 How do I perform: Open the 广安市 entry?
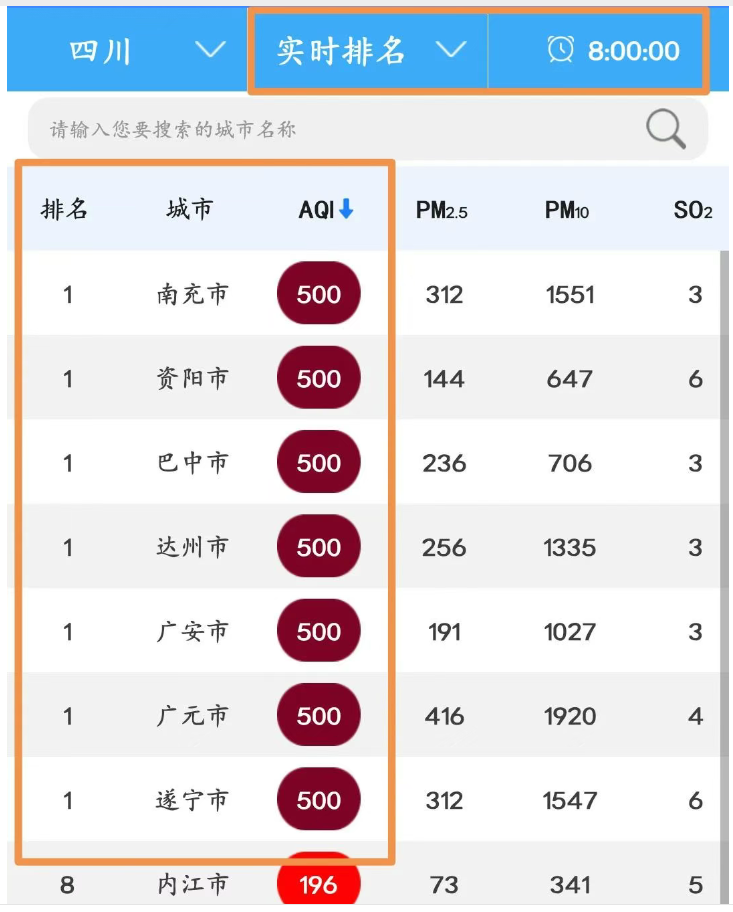pyautogui.click(x=192, y=632)
